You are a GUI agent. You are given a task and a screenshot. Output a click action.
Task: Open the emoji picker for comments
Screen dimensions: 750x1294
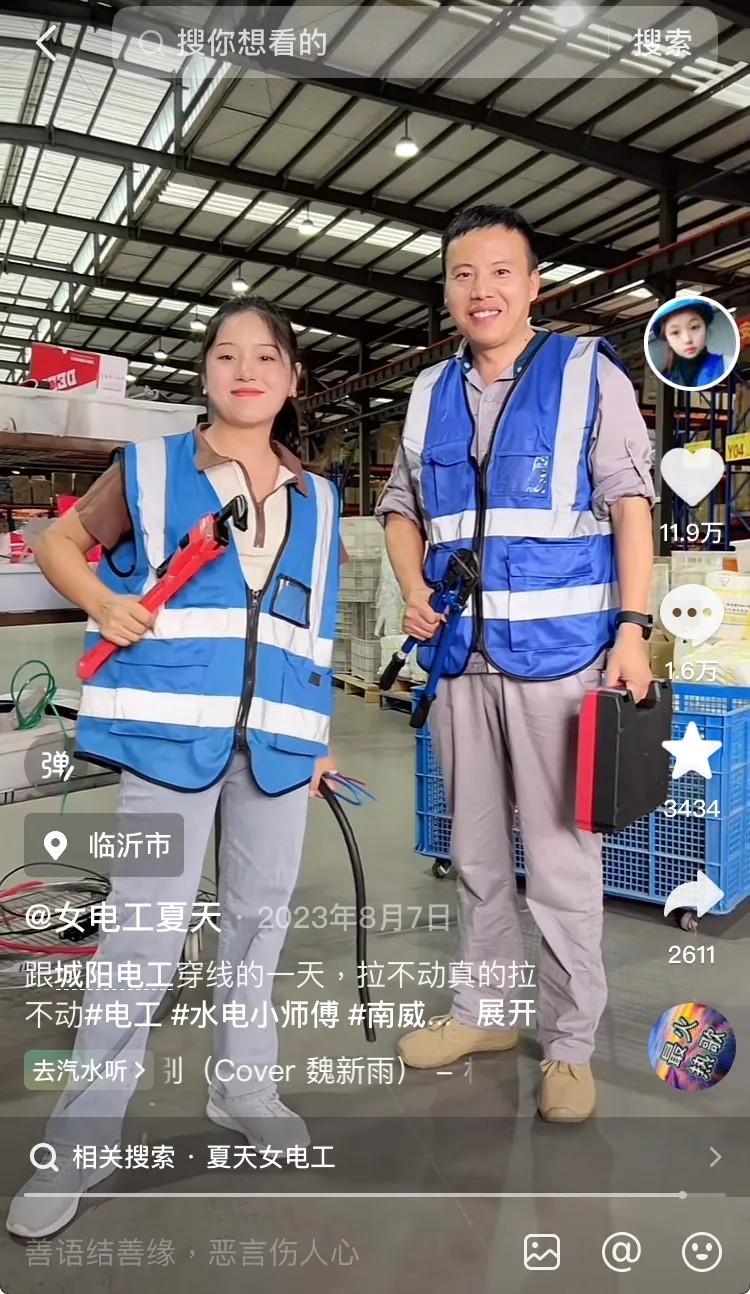coord(701,1251)
